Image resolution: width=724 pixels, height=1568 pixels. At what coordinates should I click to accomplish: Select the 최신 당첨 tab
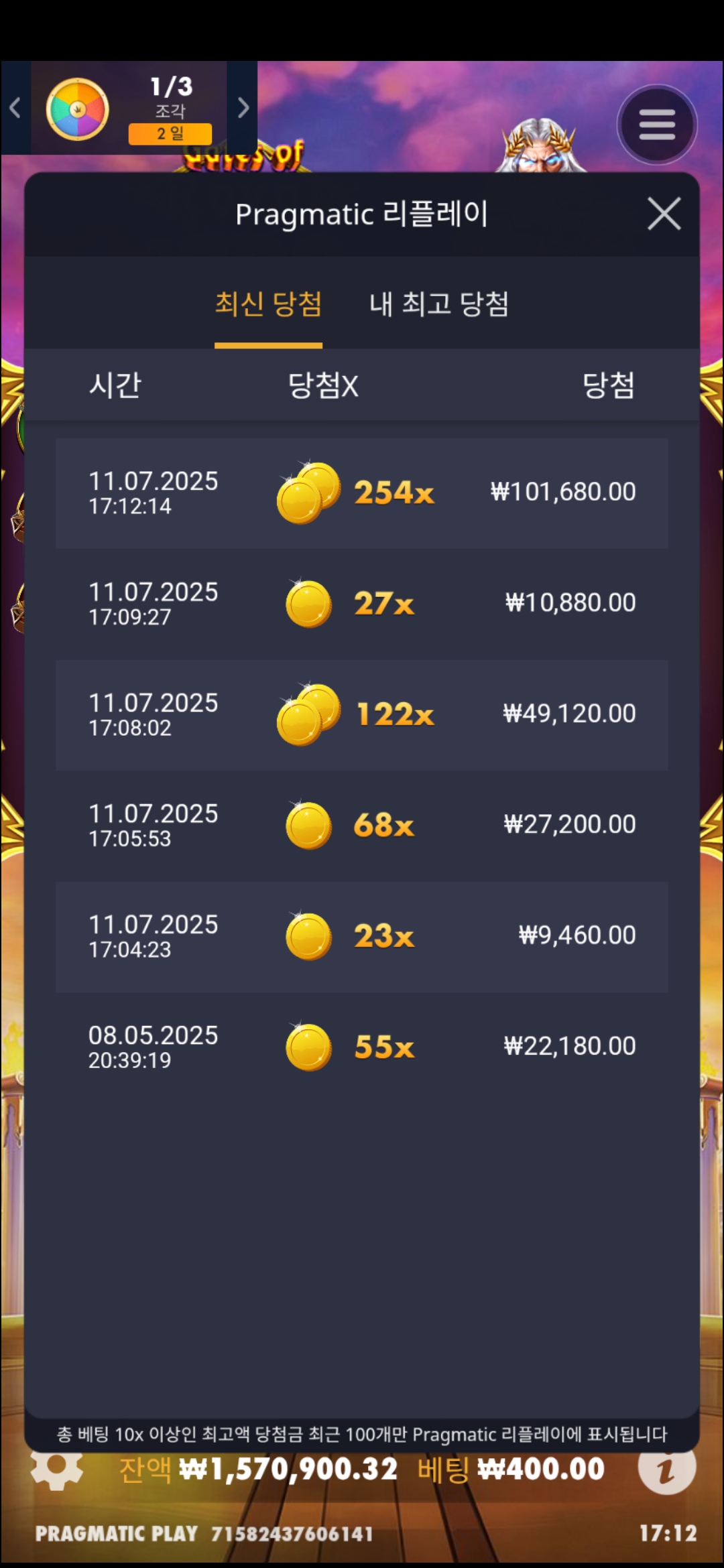coord(268,305)
